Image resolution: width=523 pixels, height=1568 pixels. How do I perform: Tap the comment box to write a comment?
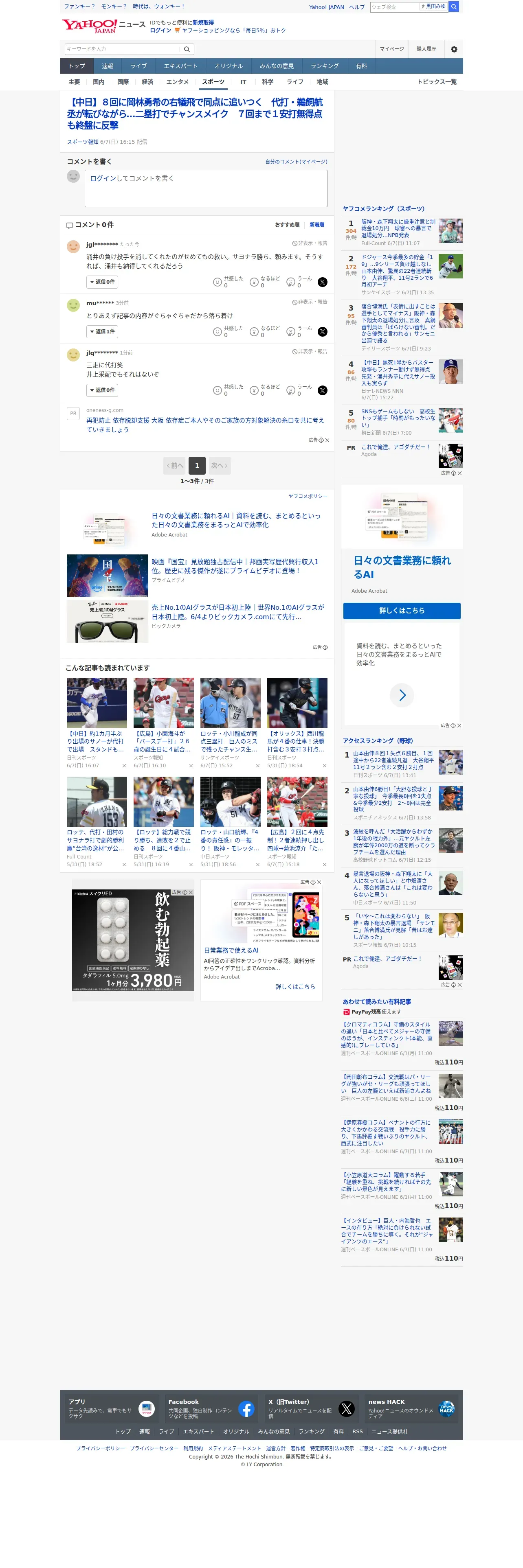pyautogui.click(x=206, y=188)
